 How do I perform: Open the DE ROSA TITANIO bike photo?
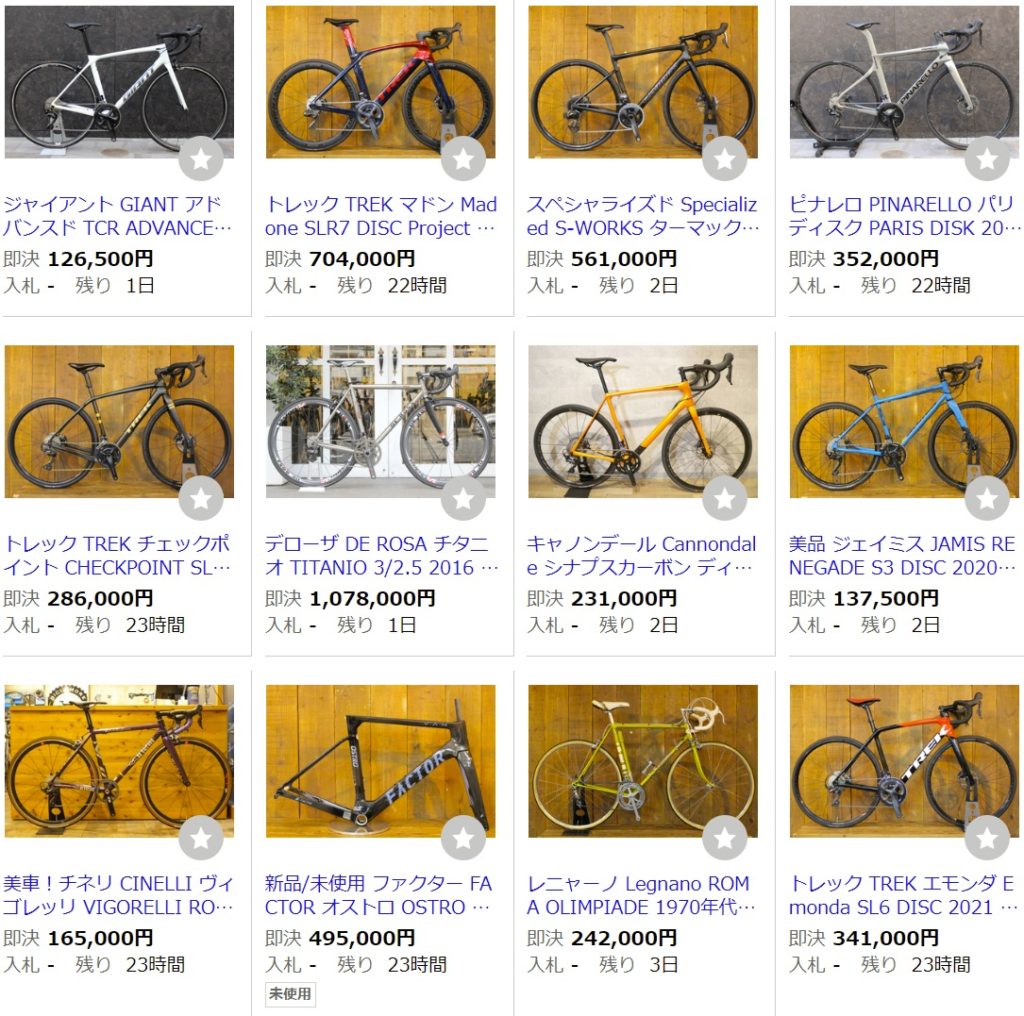tap(380, 422)
